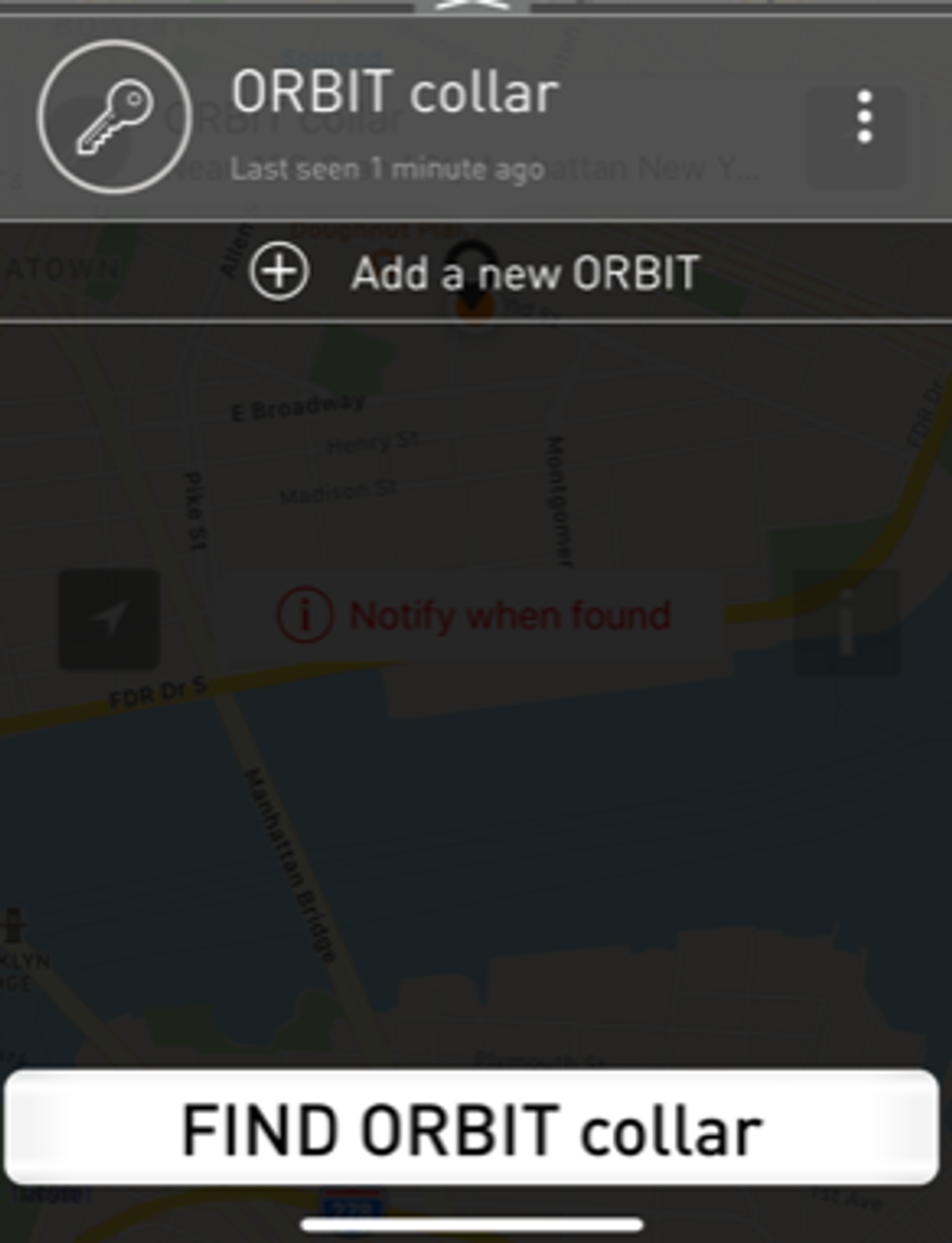Collapse the device list with the top handle
Image resolution: width=952 pixels, height=1243 pixels.
point(472,6)
